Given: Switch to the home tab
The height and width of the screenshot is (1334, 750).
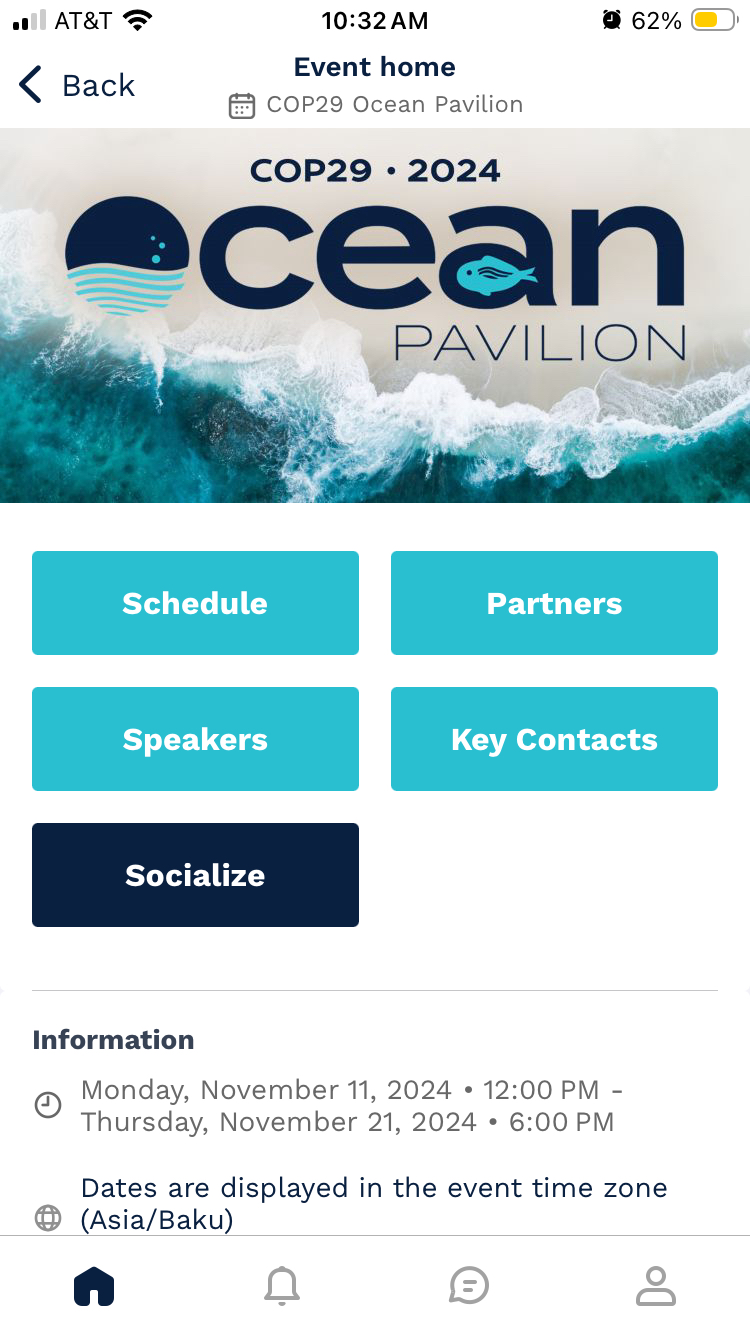Looking at the screenshot, I should 94,1285.
